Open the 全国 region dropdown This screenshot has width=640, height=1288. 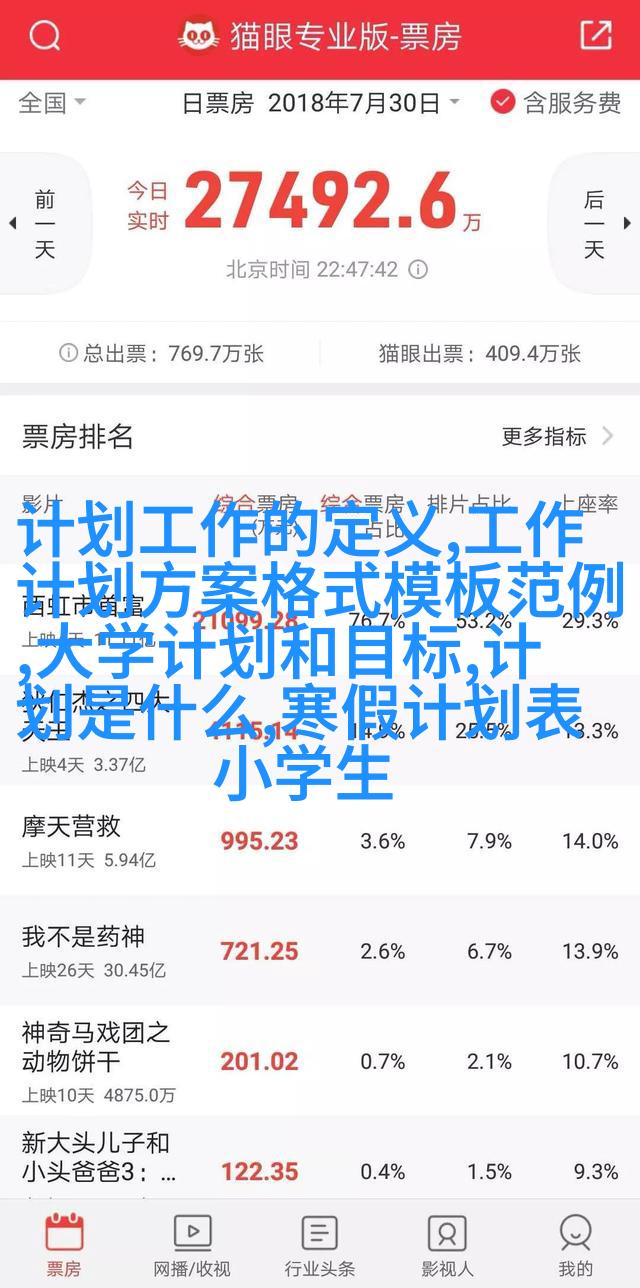(x=52, y=102)
